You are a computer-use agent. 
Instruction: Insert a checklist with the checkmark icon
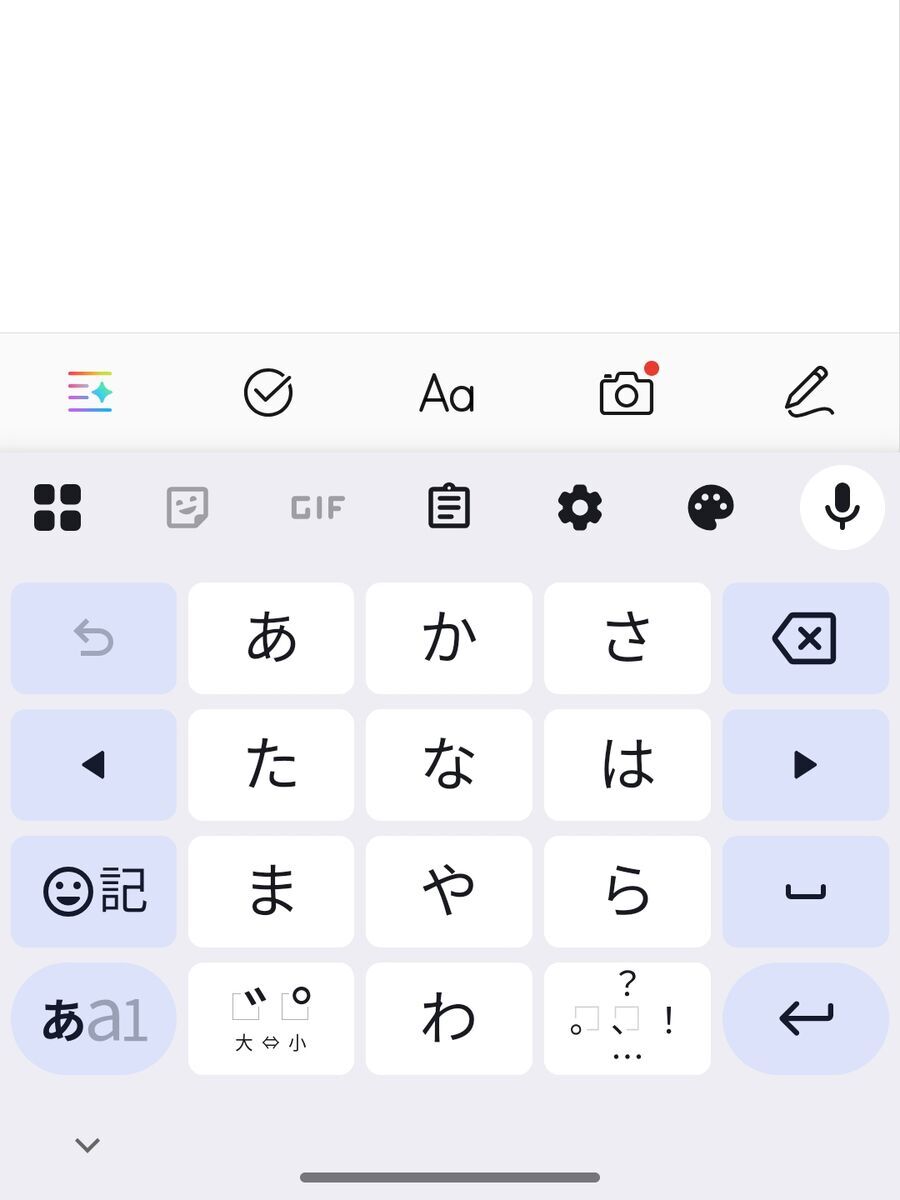(268, 392)
